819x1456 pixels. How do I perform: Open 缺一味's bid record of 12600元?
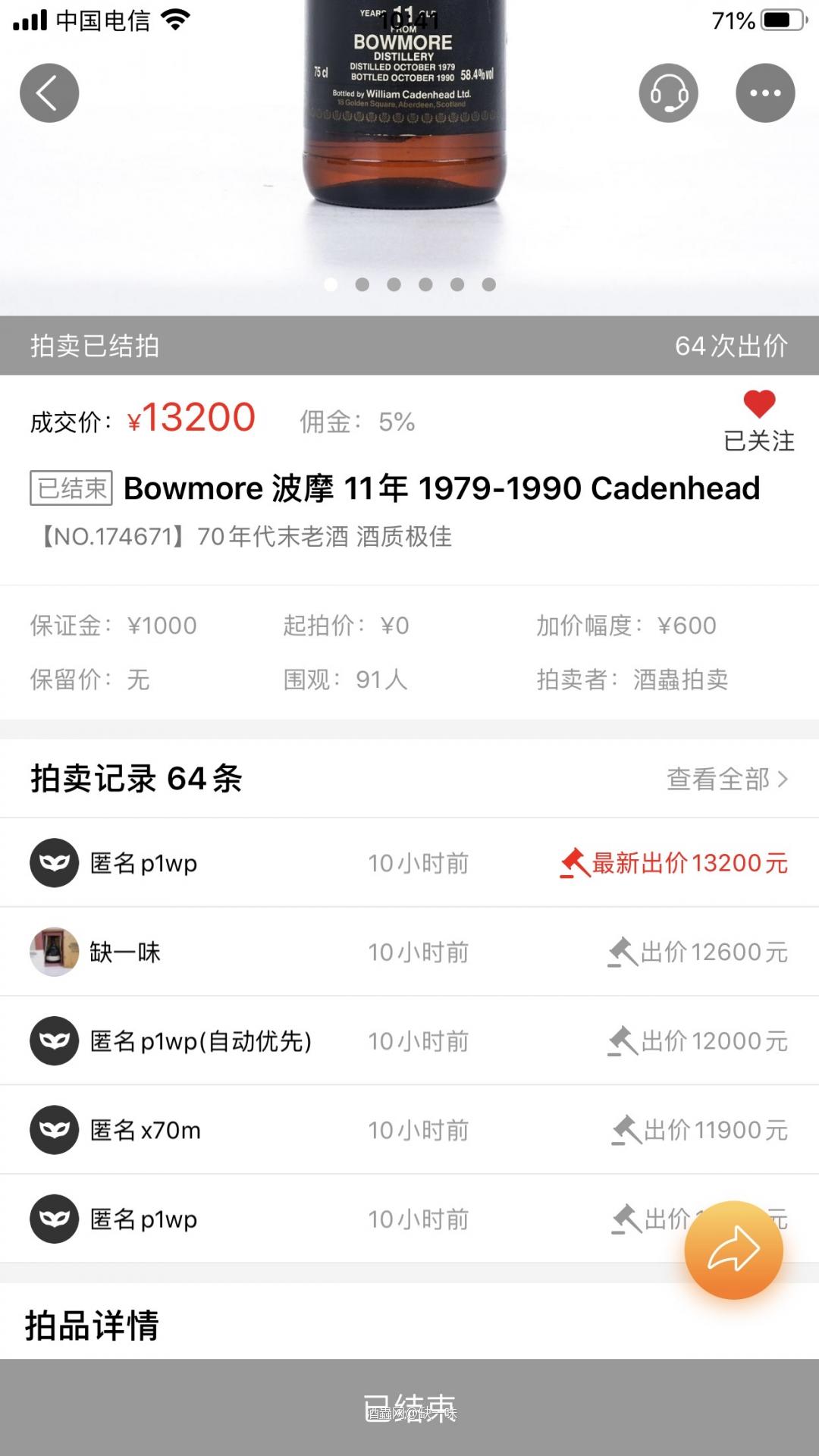pyautogui.click(x=409, y=952)
